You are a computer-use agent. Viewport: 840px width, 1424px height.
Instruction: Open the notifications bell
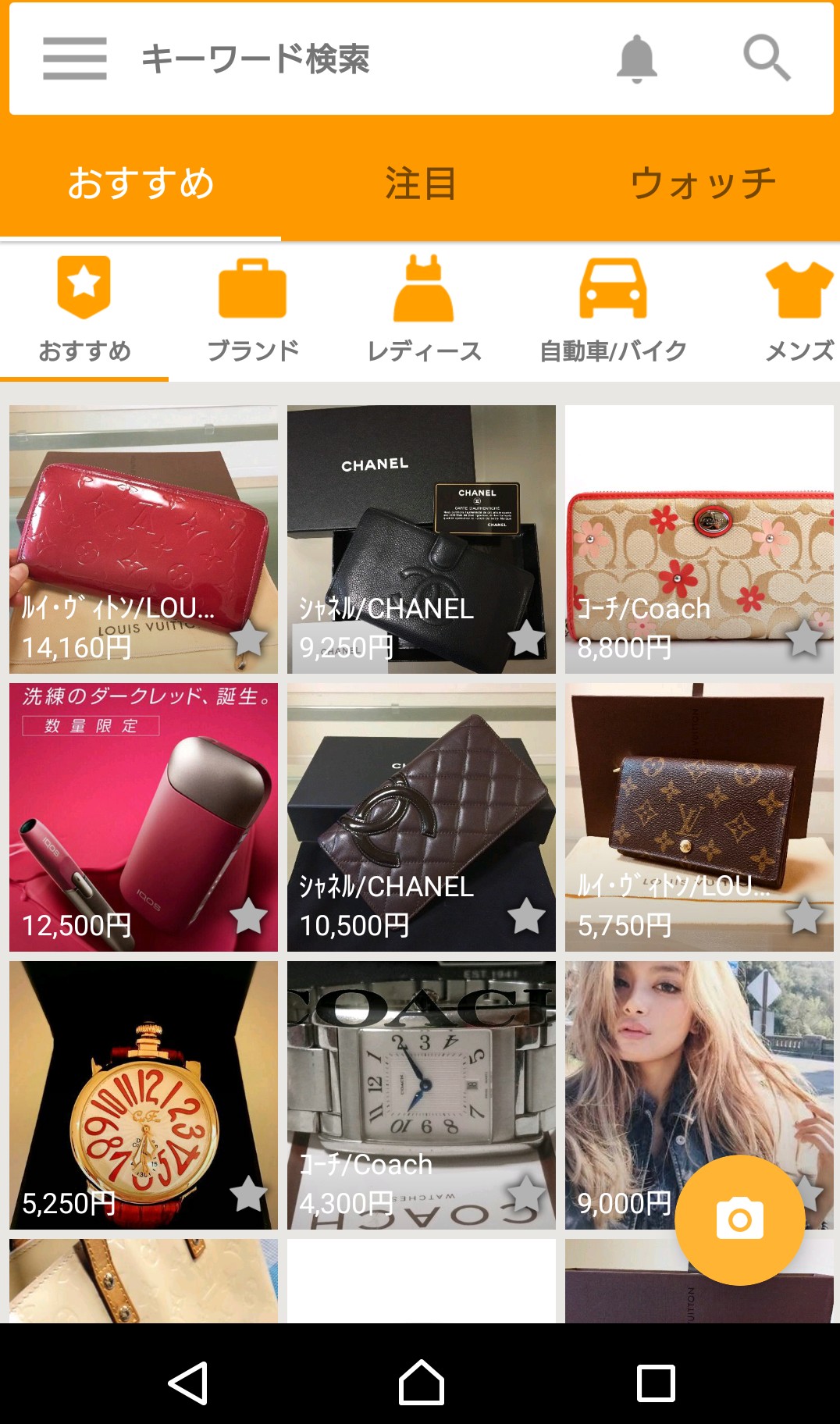pyautogui.click(x=636, y=59)
